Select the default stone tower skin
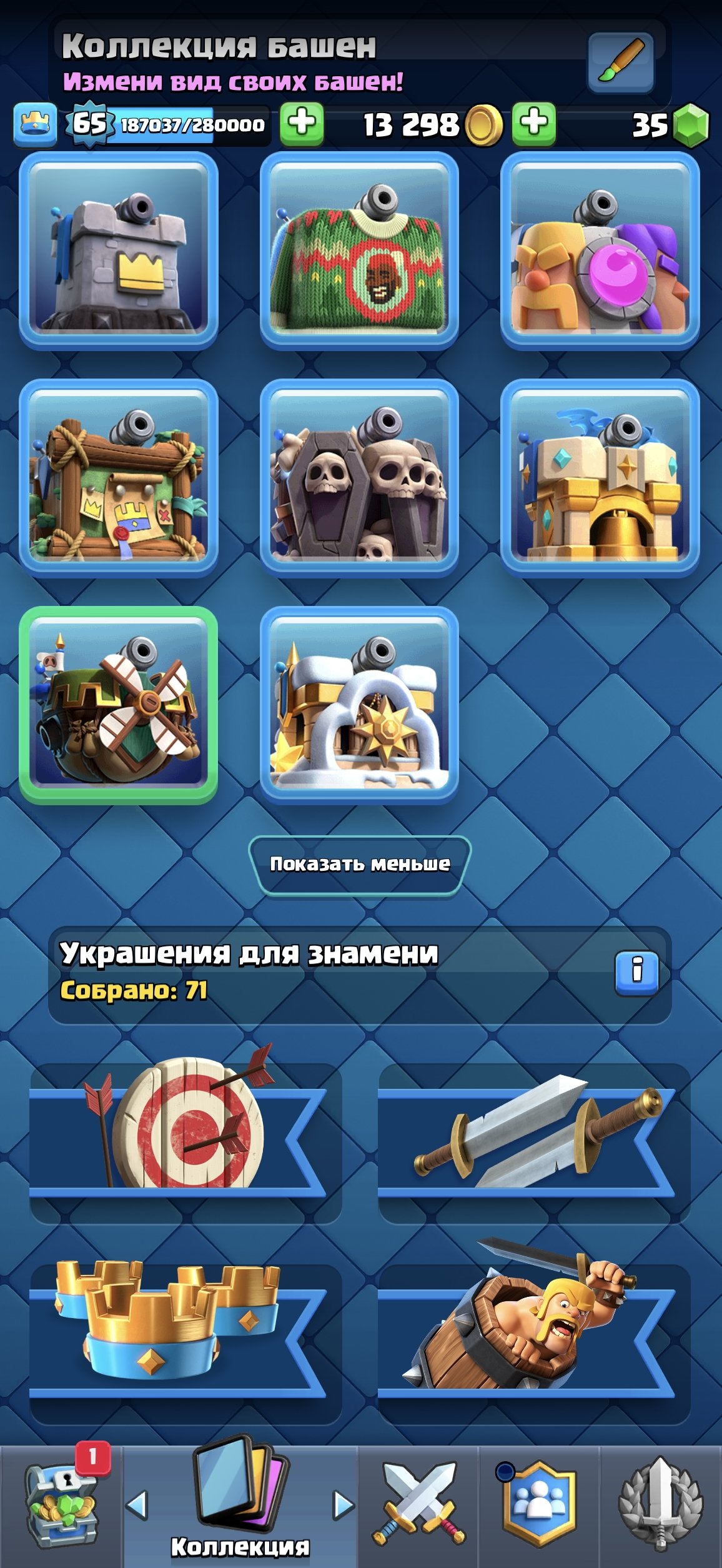 tap(119, 251)
